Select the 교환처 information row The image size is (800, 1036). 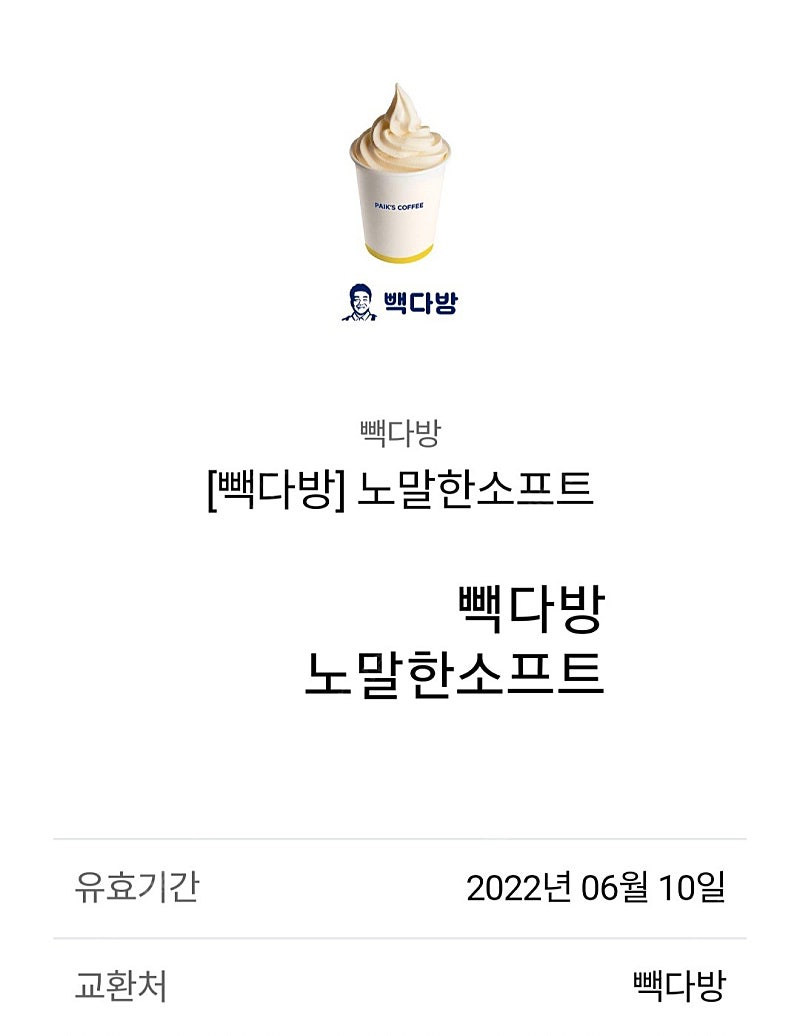(400, 983)
